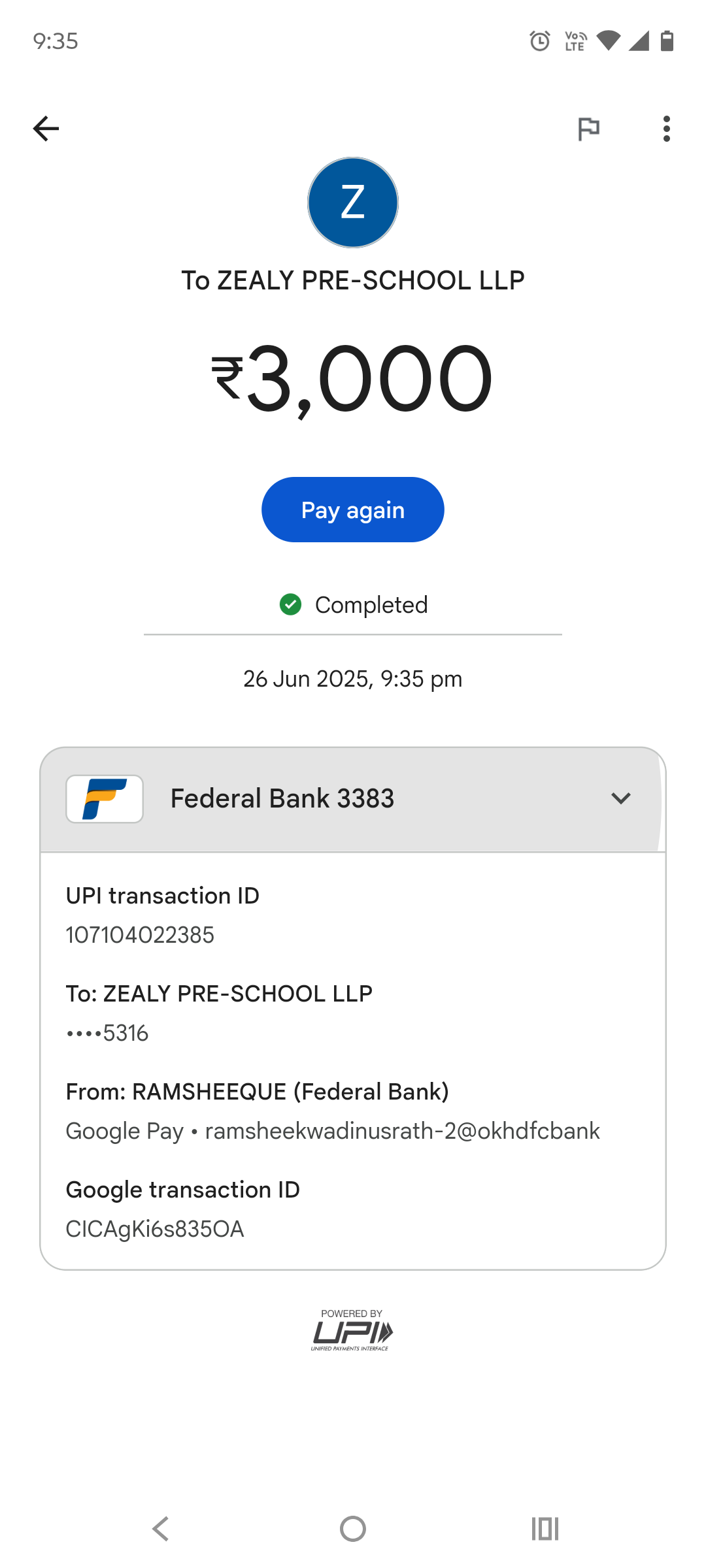706x1568 pixels.
Task: Open the ZEALY PRE-SCHOOL LLP profile avatar
Action: tap(353, 203)
